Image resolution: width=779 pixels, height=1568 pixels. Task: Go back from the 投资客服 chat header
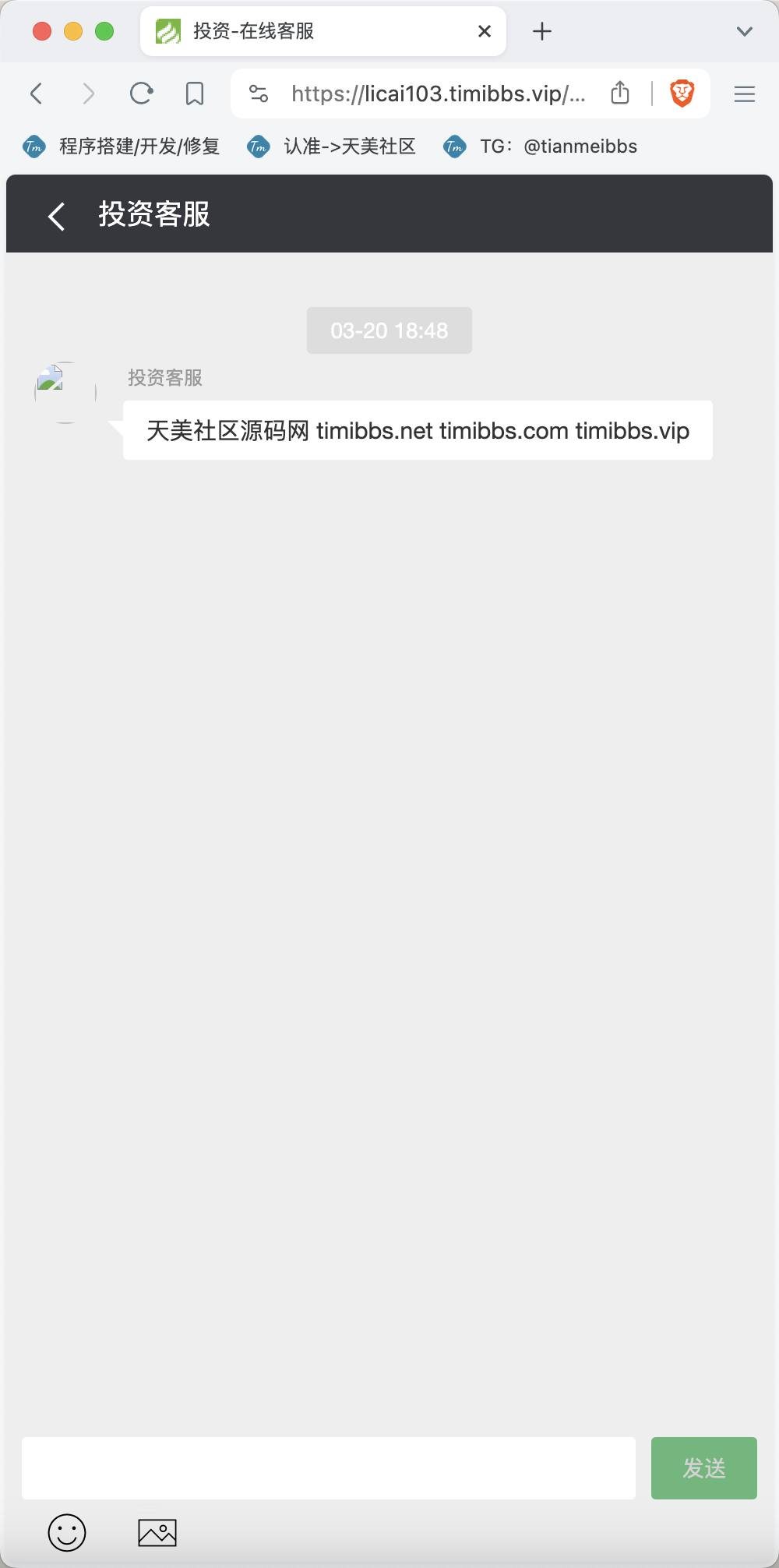click(56, 216)
